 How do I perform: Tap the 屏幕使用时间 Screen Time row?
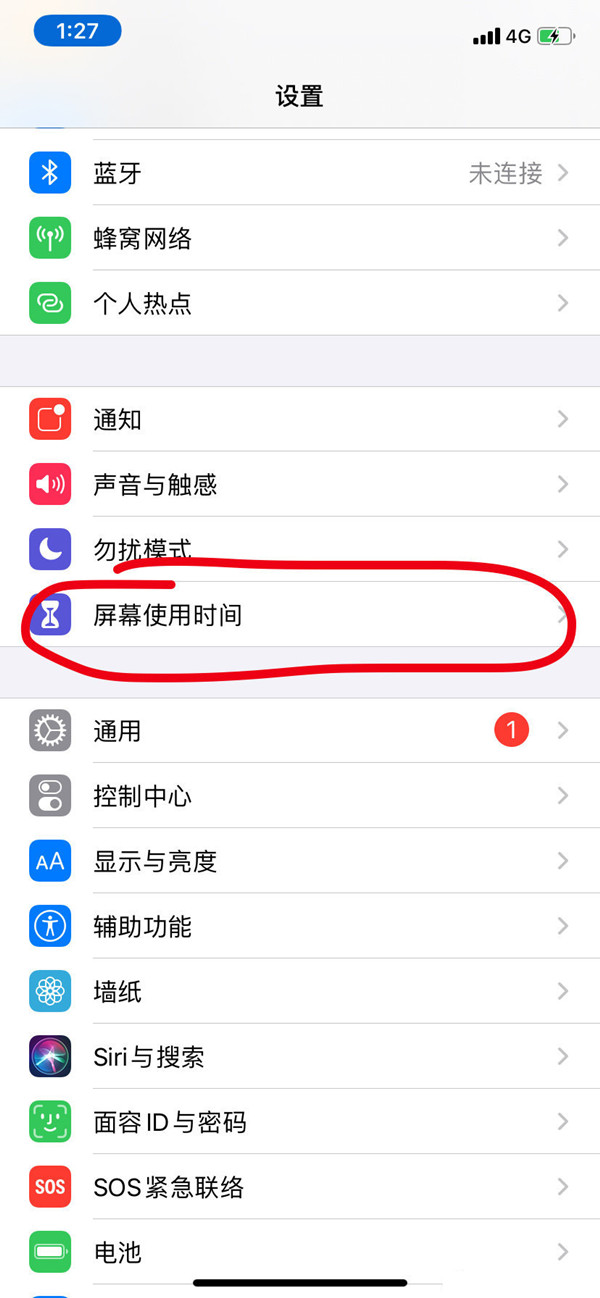[x=300, y=615]
